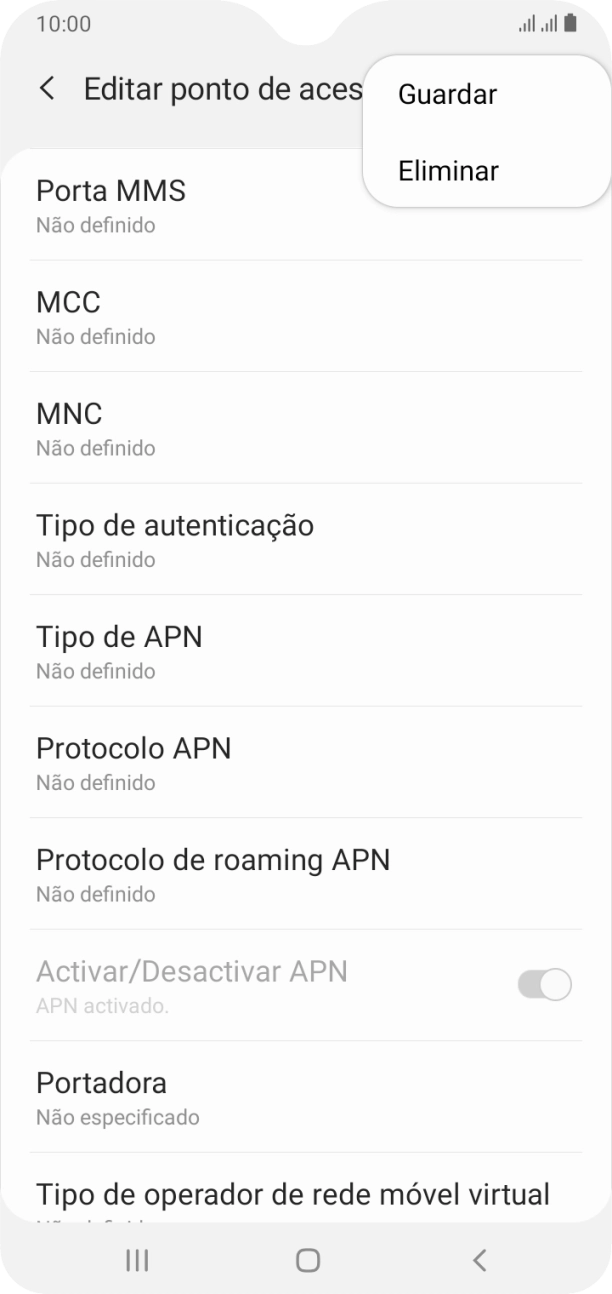Open the Porta MMS setting
The width and height of the screenshot is (612, 1294).
pos(190,206)
